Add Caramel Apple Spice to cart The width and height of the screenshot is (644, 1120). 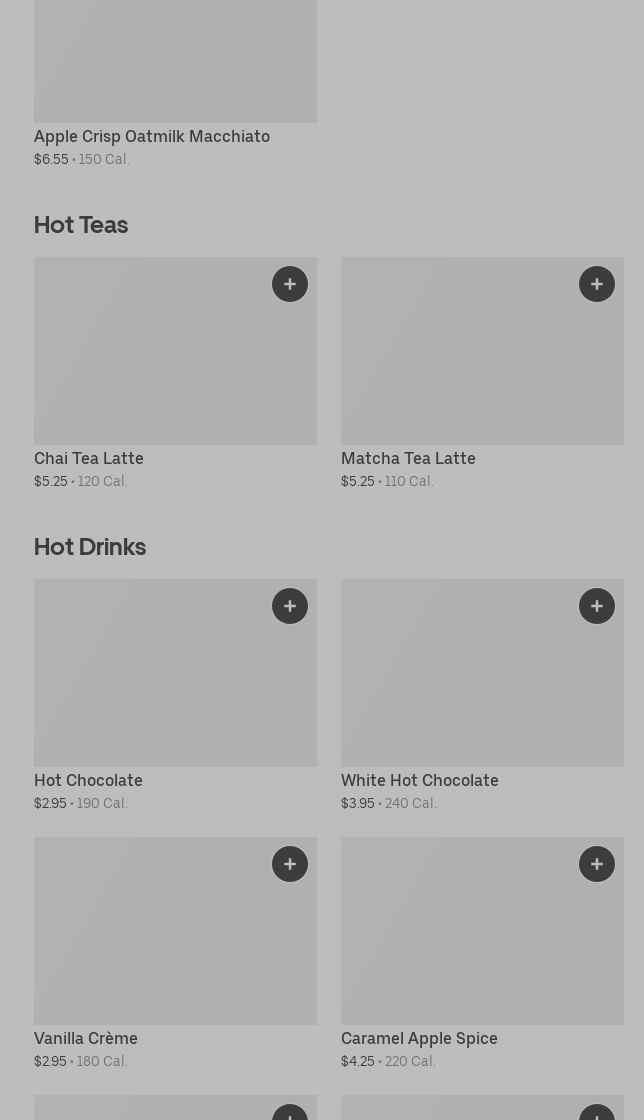[597, 864]
